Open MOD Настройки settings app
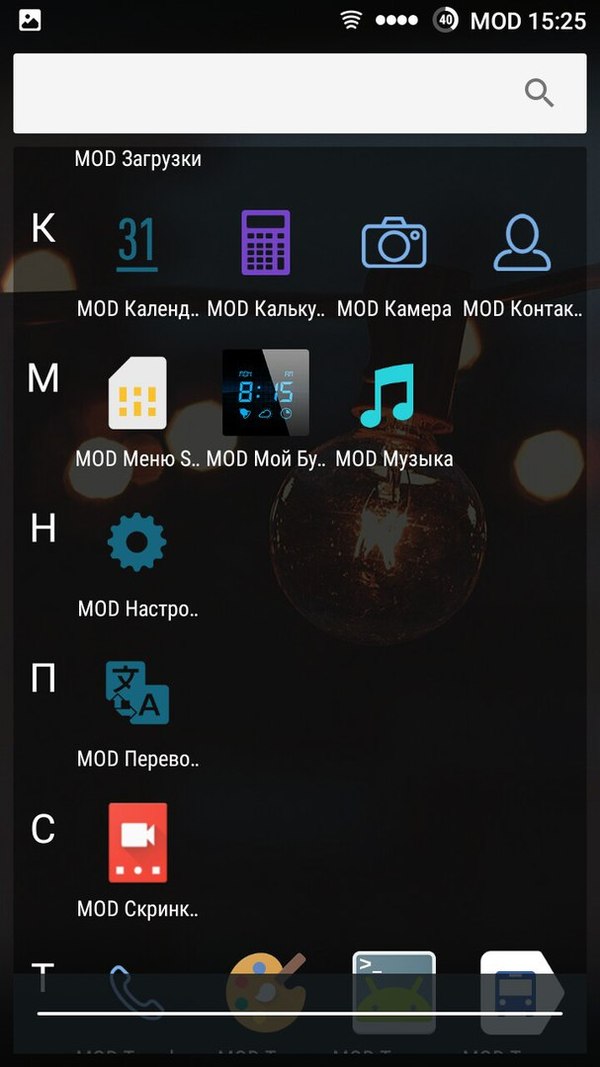The width and height of the screenshot is (600, 1067). tap(137, 543)
